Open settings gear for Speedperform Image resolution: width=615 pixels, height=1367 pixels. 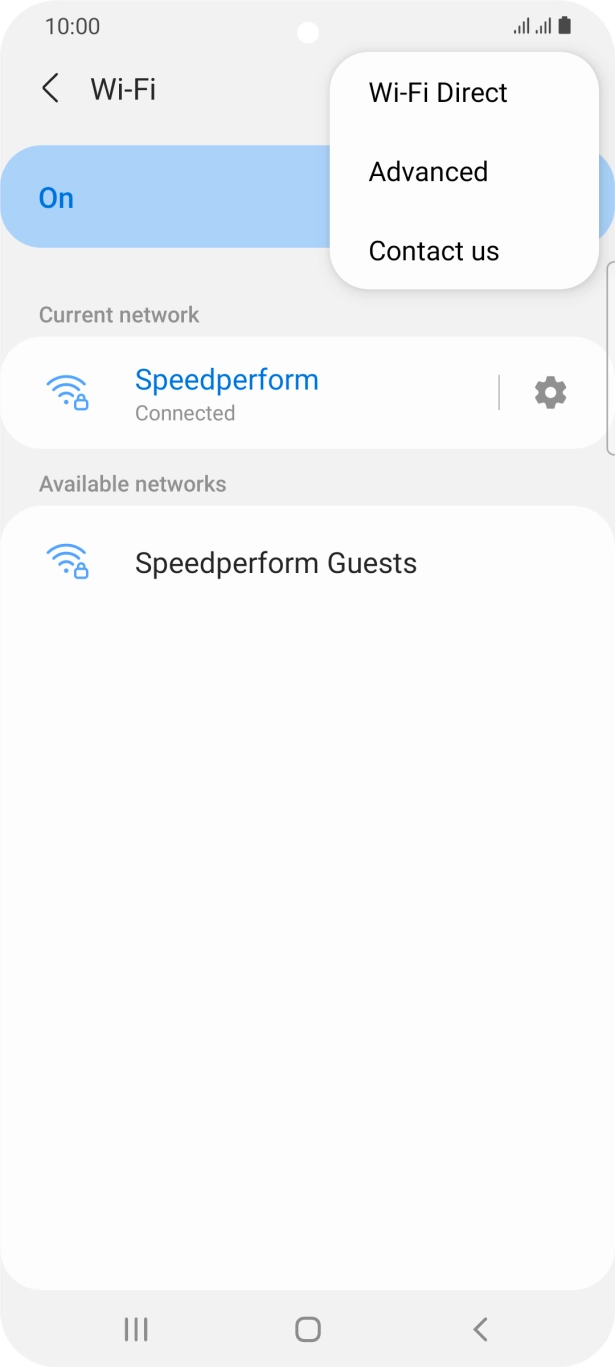(550, 393)
